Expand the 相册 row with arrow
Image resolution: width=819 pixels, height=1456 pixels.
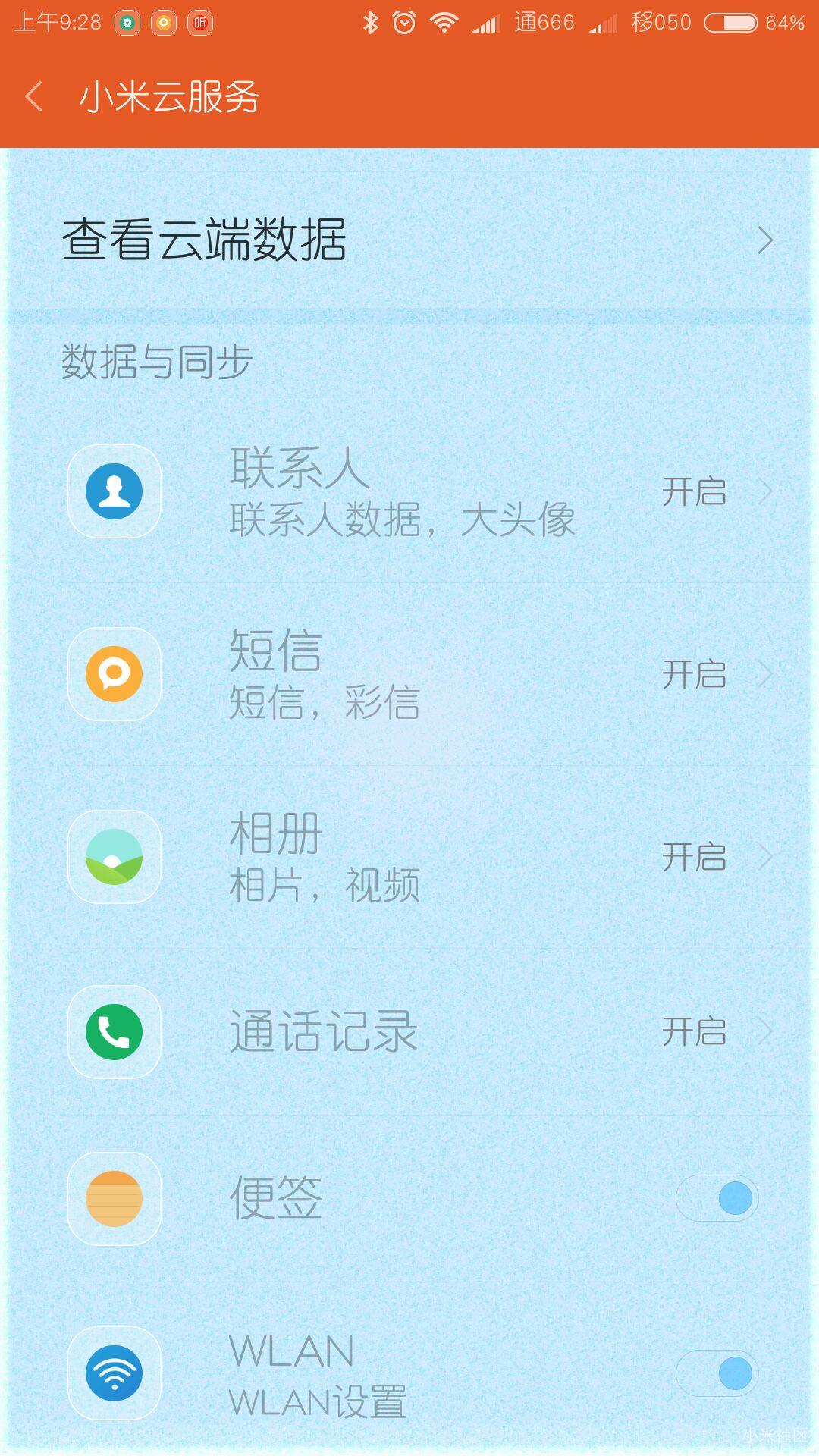767,857
